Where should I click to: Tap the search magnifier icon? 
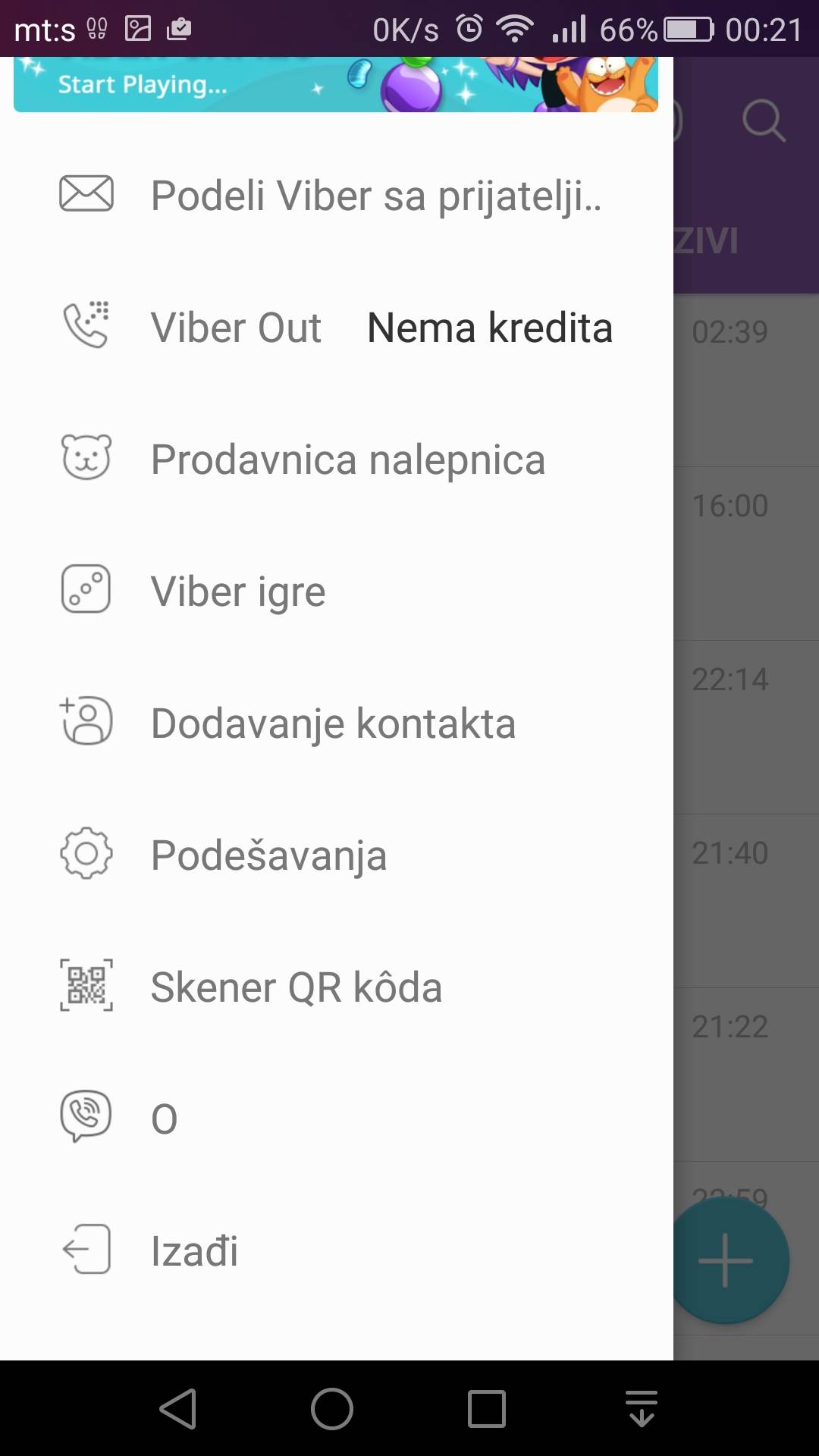tap(763, 121)
